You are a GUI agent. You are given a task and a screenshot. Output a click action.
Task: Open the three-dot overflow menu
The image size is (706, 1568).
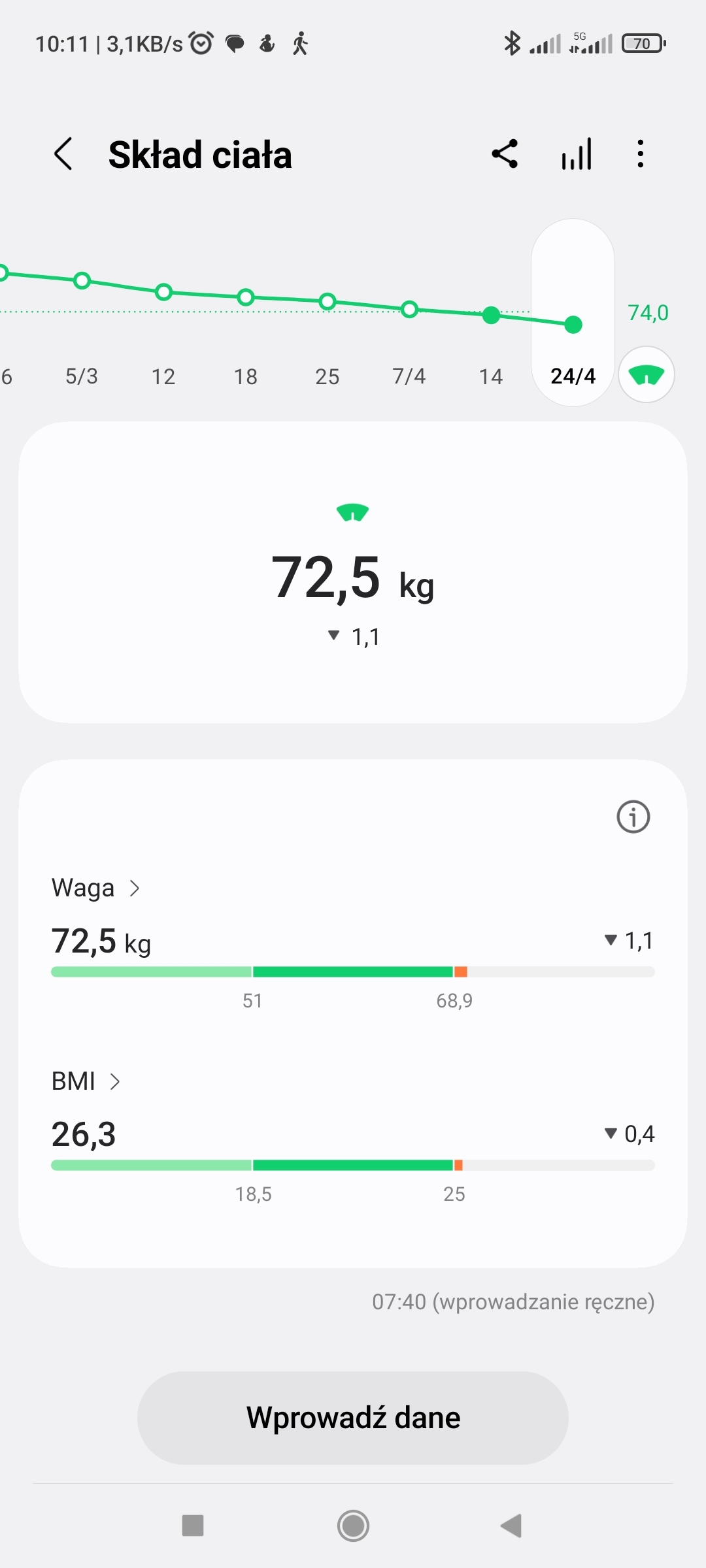(641, 154)
